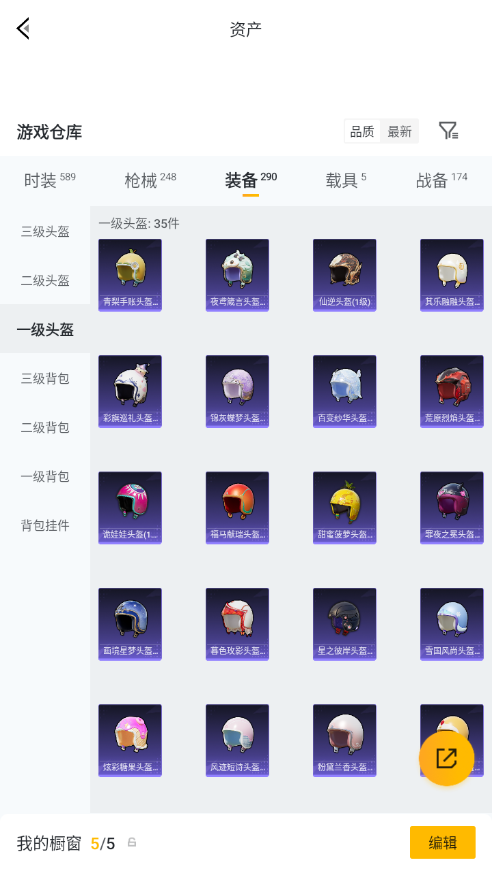The width and height of the screenshot is (492, 871).
Task: Open the filter funnel icon
Action: coord(448,131)
